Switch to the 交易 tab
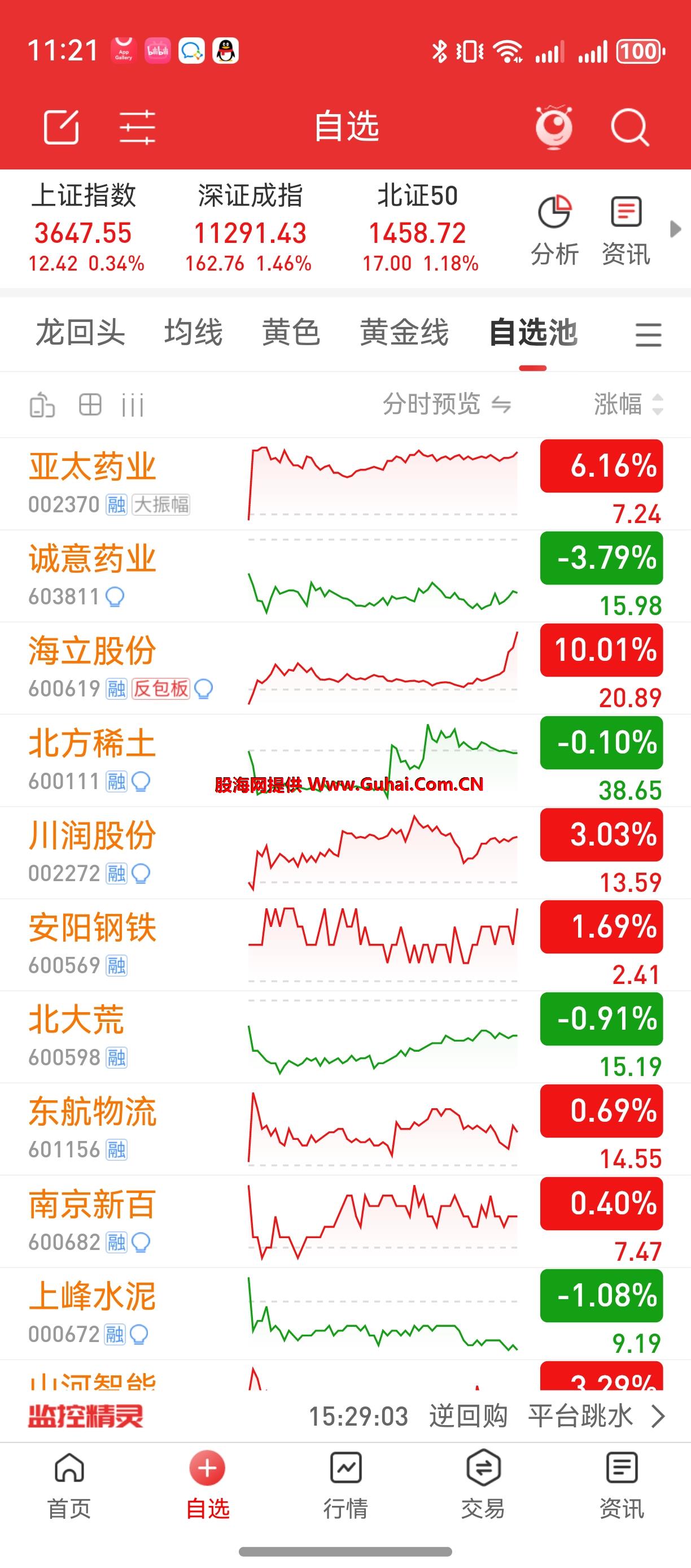The image size is (691, 1568). point(484,1485)
